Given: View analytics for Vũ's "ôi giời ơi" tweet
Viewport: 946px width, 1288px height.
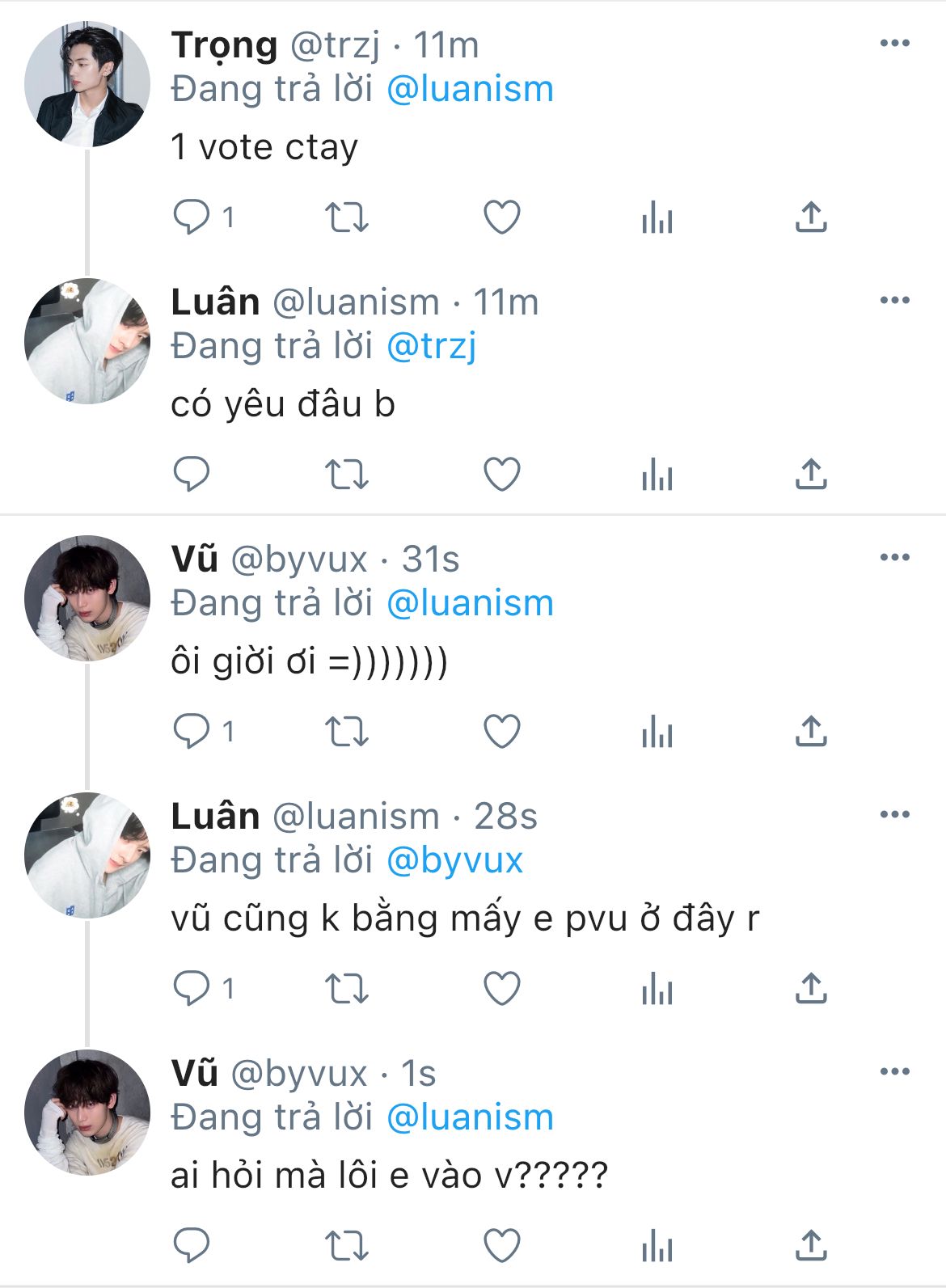Looking at the screenshot, I should pos(657,732).
